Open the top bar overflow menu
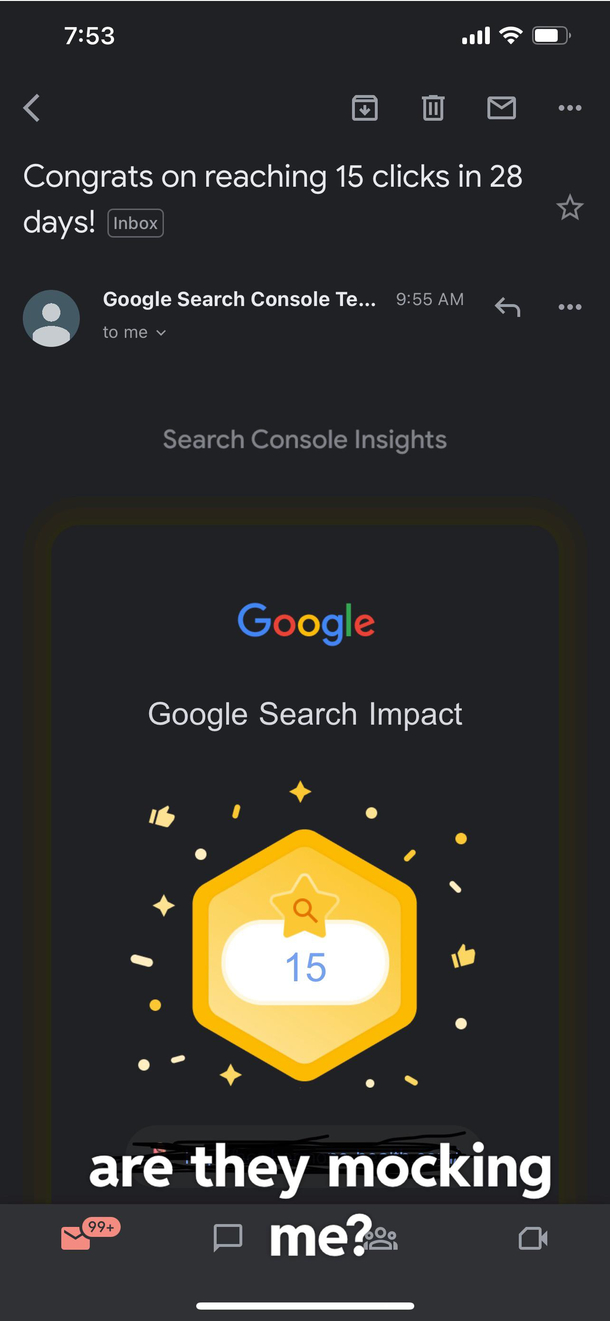The image size is (610, 1321). pos(570,108)
